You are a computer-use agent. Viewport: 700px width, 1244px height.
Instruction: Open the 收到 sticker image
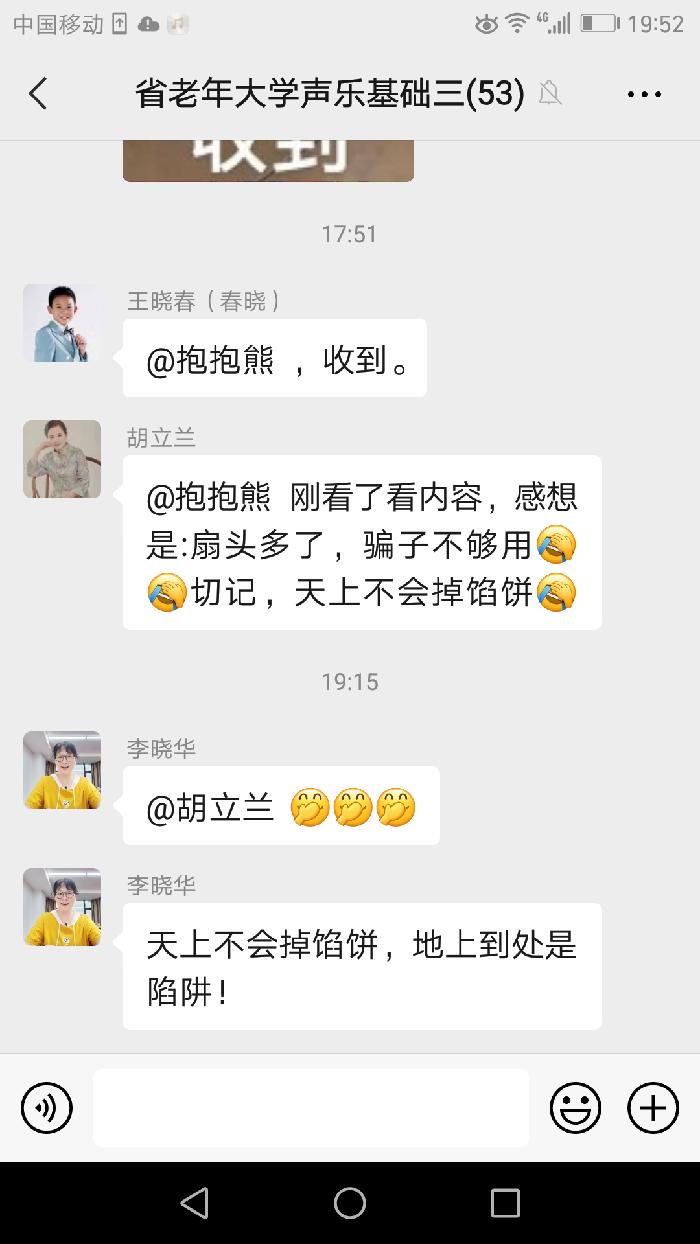(x=268, y=160)
